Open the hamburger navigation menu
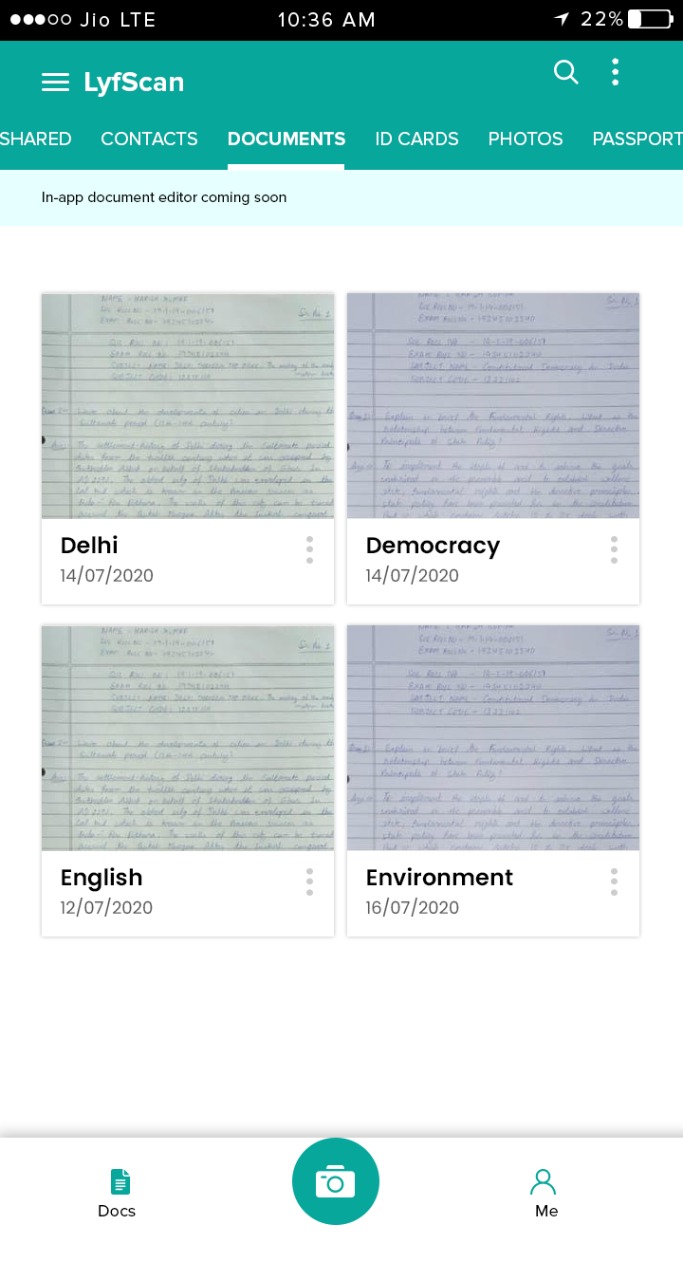This screenshot has height=1280, width=683. (x=55, y=82)
